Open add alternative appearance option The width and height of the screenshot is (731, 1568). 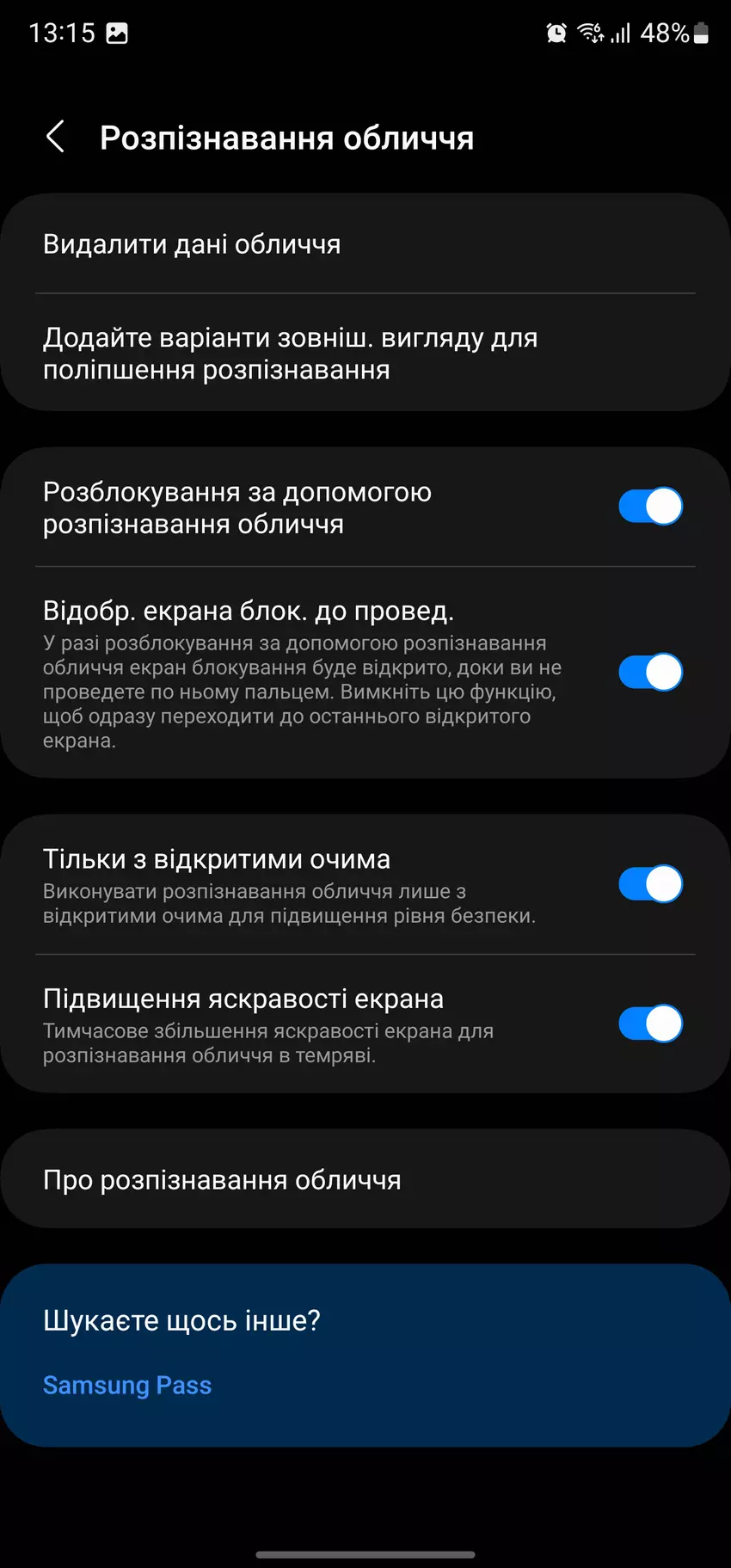coord(291,353)
